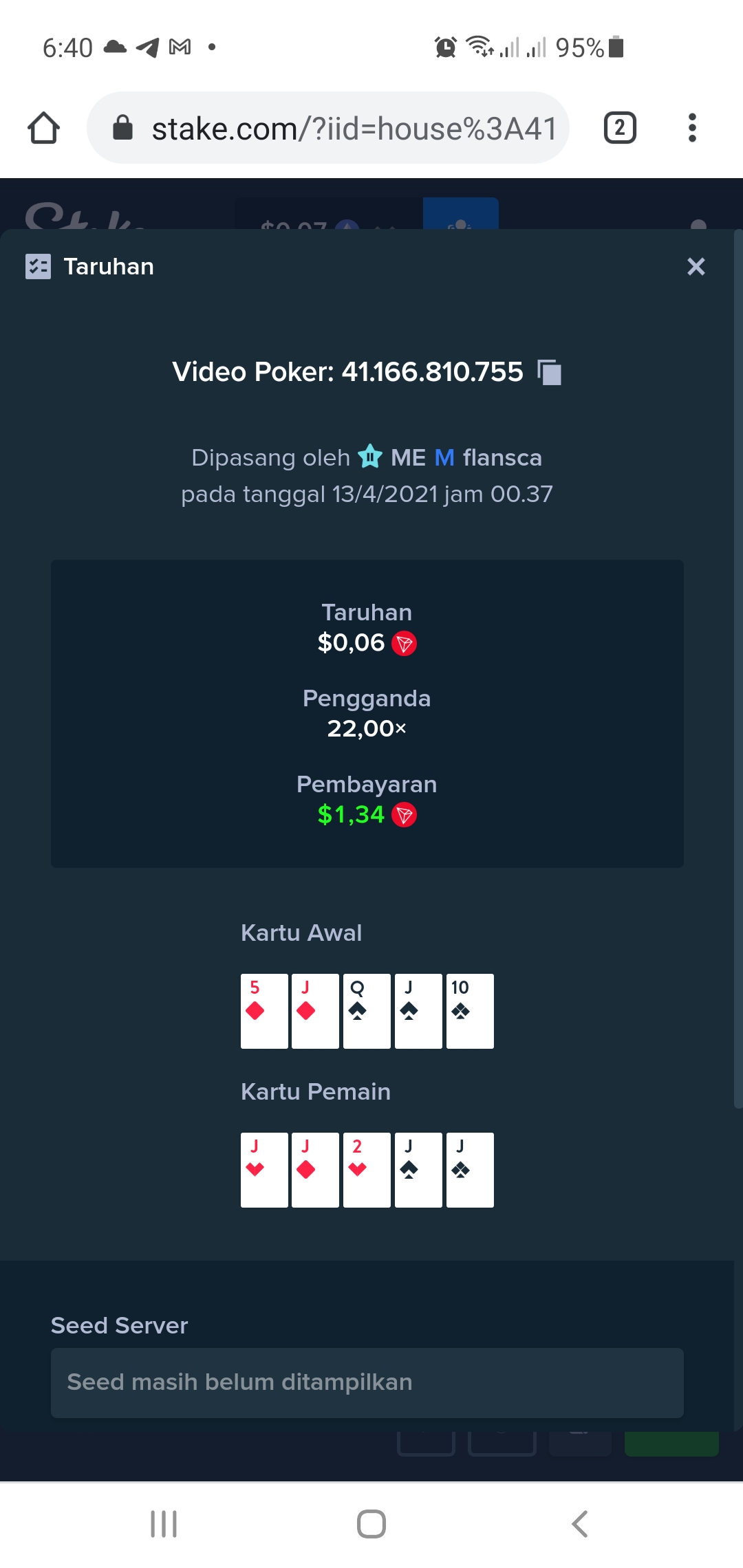Open the browser overflow menu
The height and width of the screenshot is (1568, 743).
[x=692, y=128]
